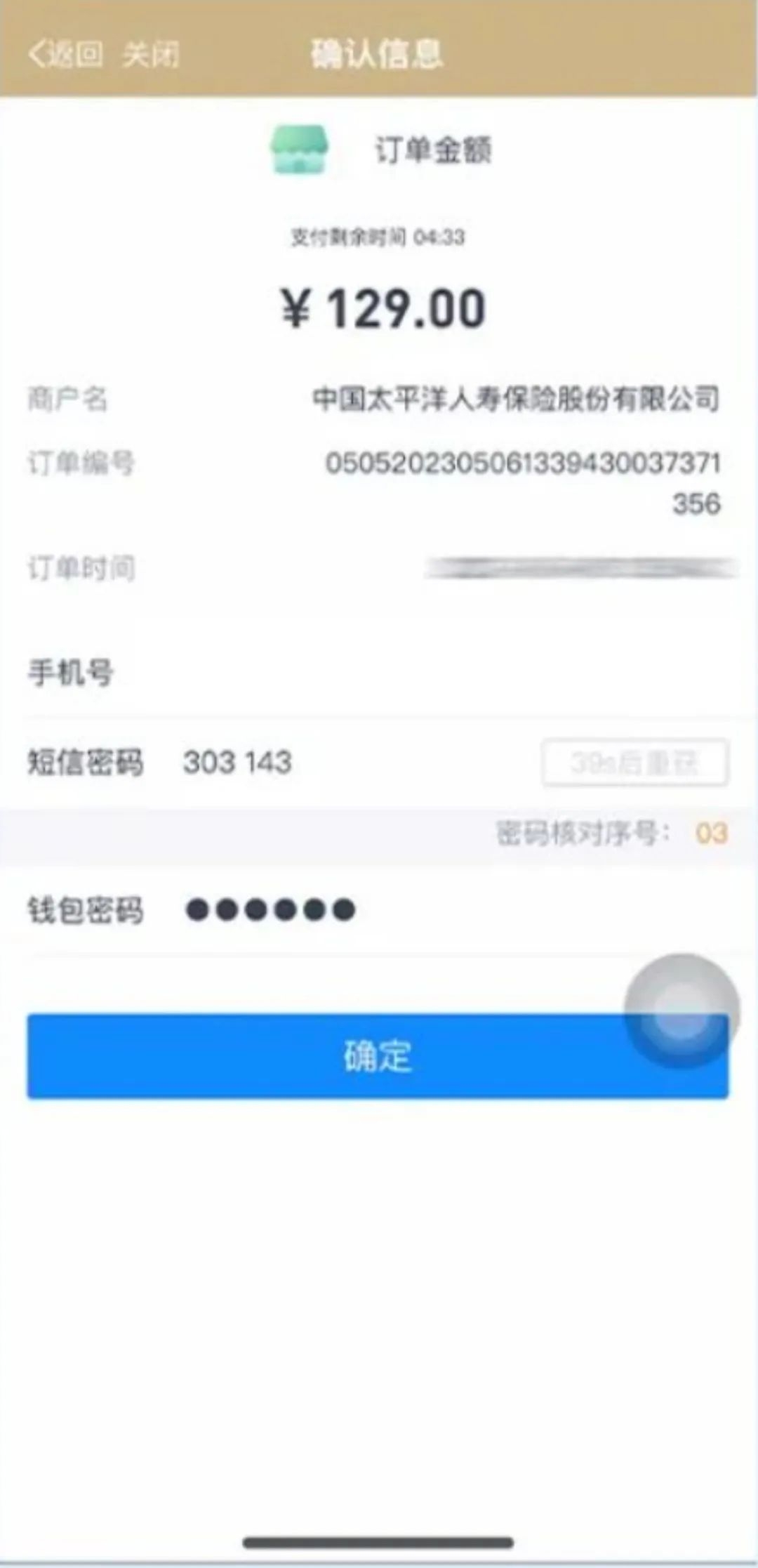This screenshot has width=758, height=1568.
Task: Close the page with 关闭
Action: [151, 54]
